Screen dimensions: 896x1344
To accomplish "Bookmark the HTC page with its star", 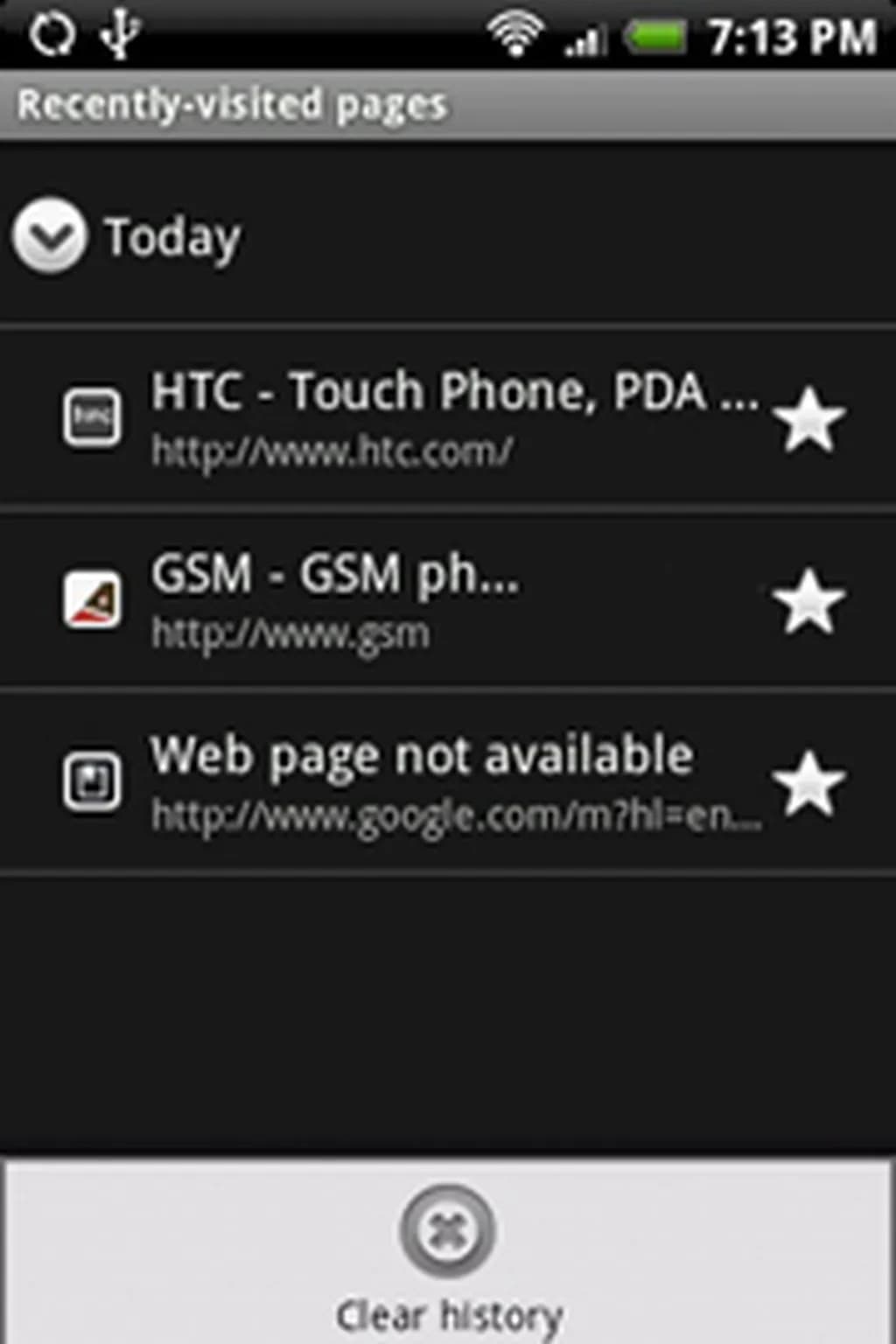I will coord(808,420).
